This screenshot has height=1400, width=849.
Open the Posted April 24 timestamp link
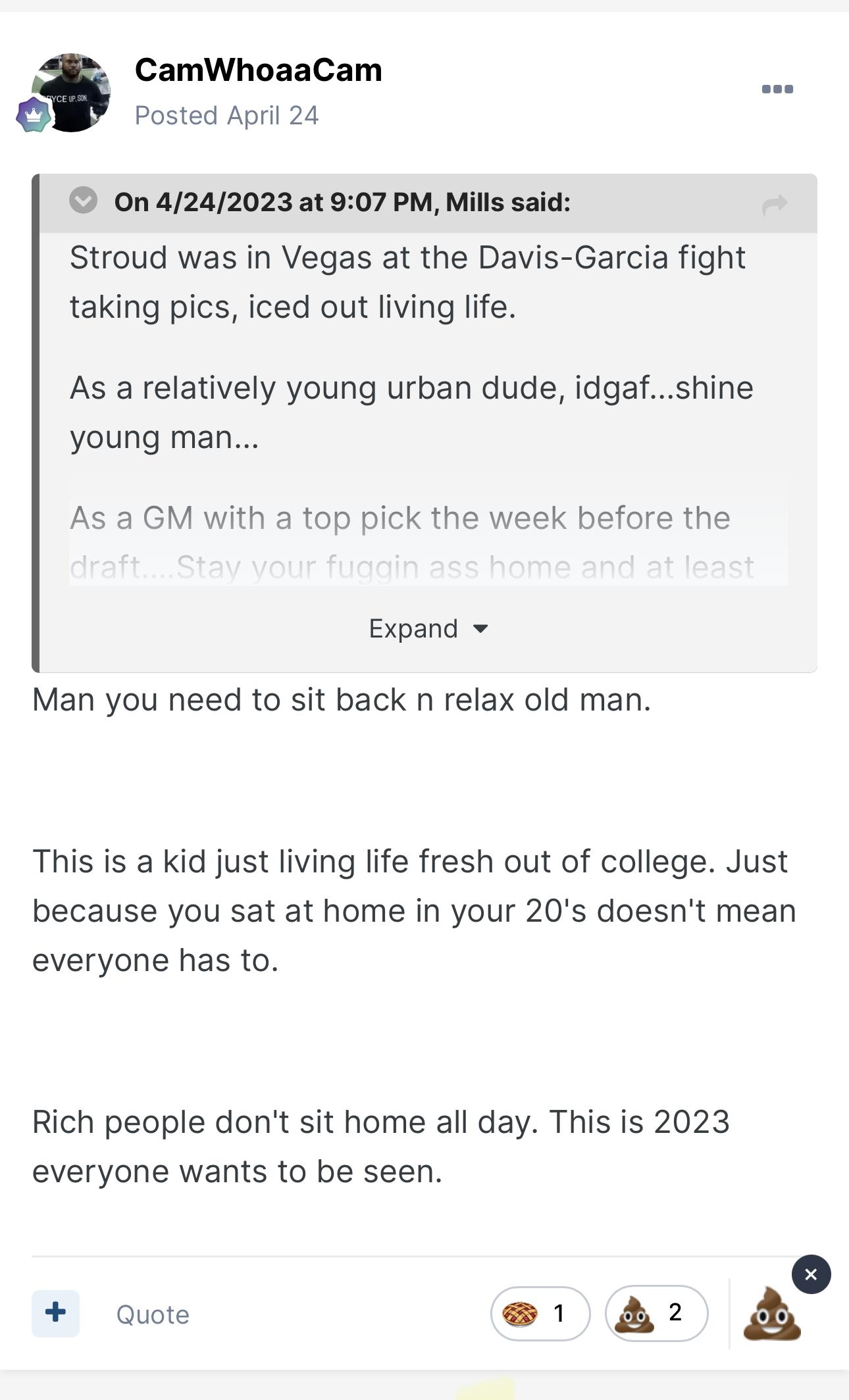tap(226, 115)
